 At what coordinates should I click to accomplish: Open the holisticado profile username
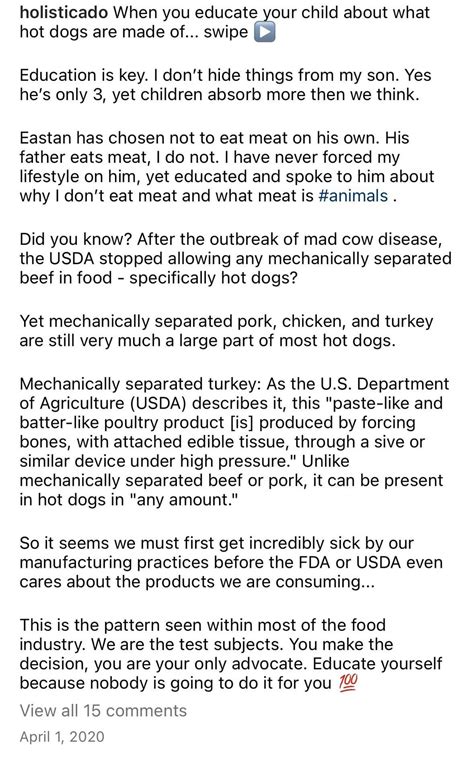(x=64, y=12)
